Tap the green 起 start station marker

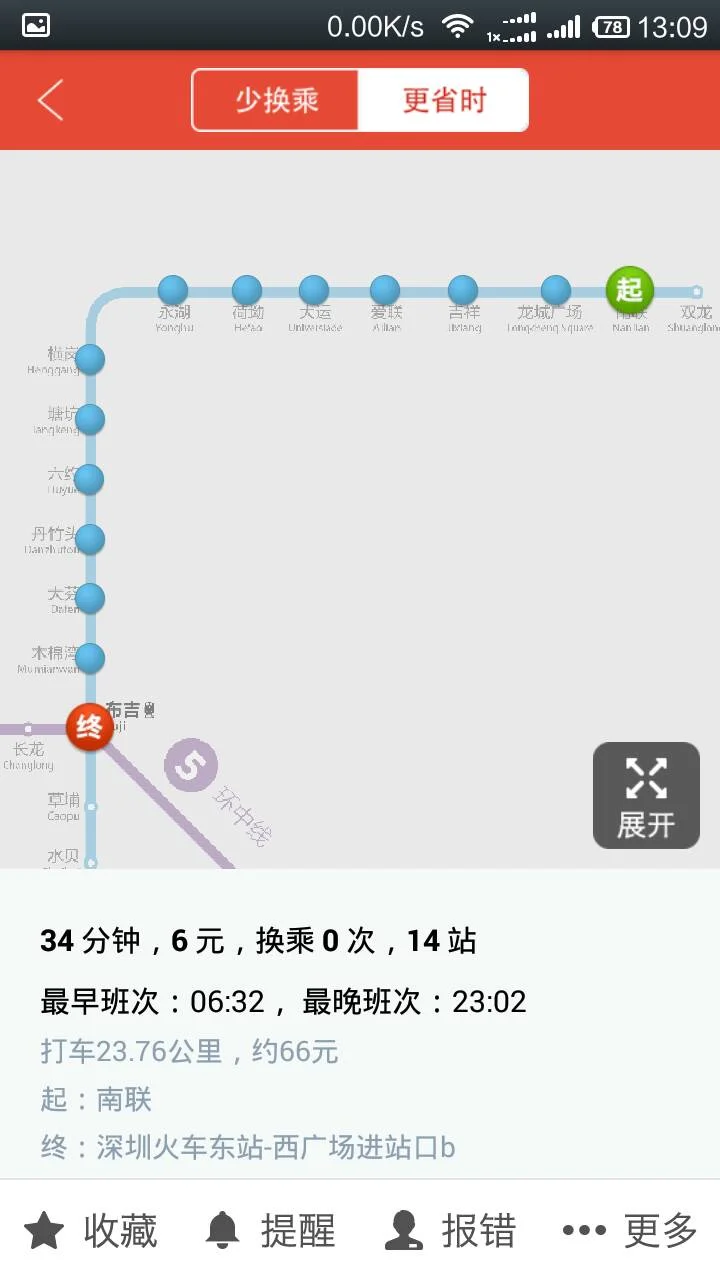click(630, 291)
